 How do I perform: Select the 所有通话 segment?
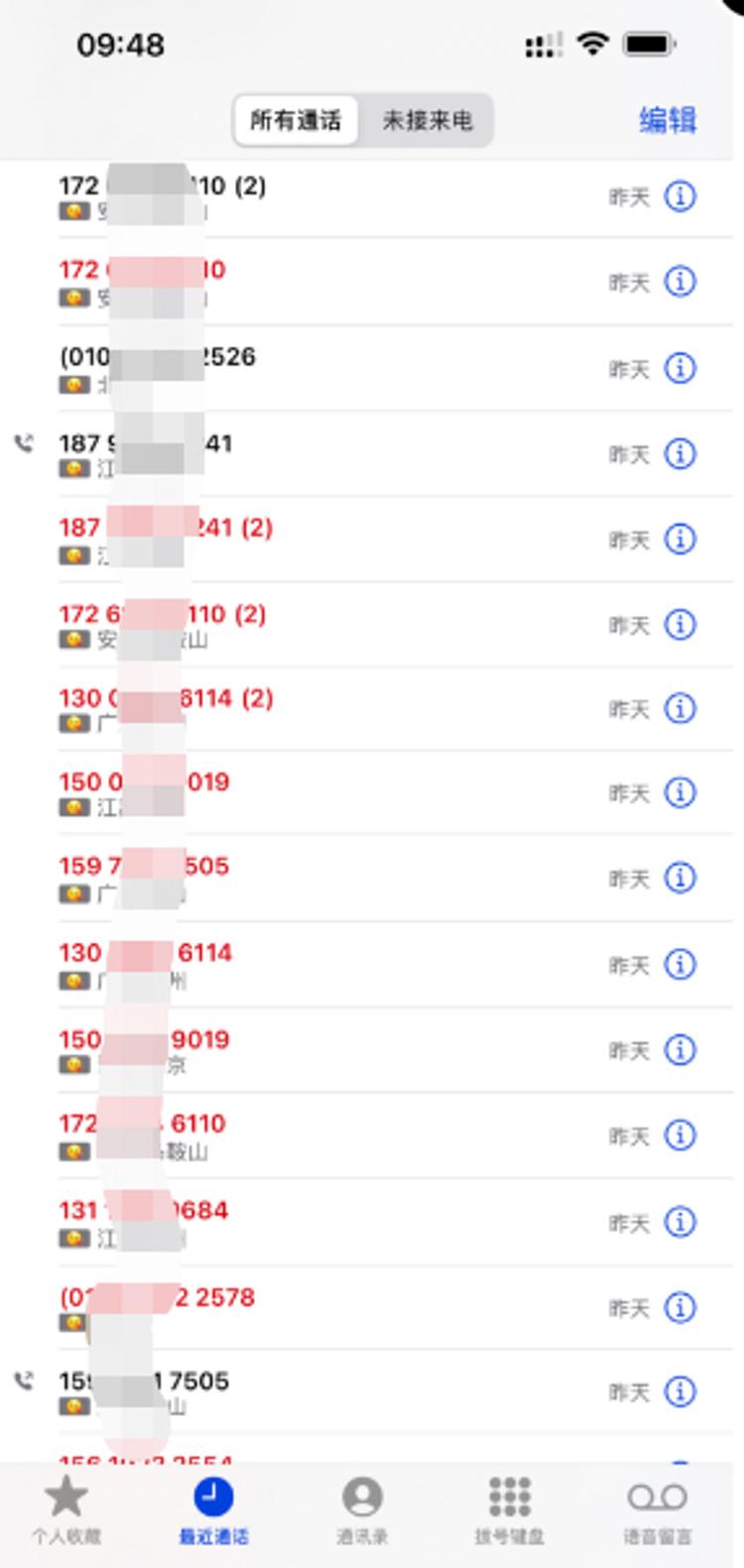click(296, 121)
